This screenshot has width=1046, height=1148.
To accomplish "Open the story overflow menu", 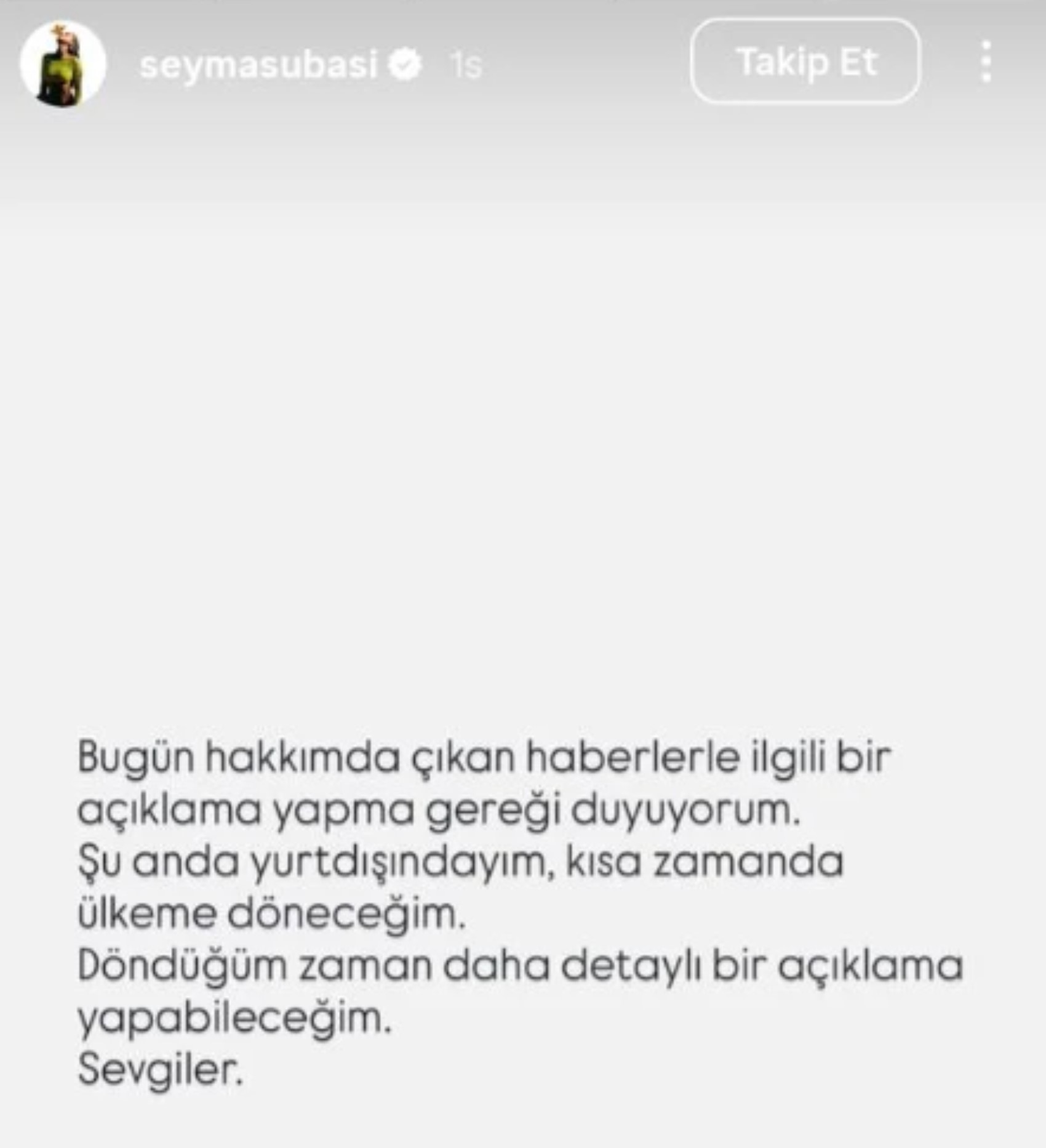I will 986,62.
